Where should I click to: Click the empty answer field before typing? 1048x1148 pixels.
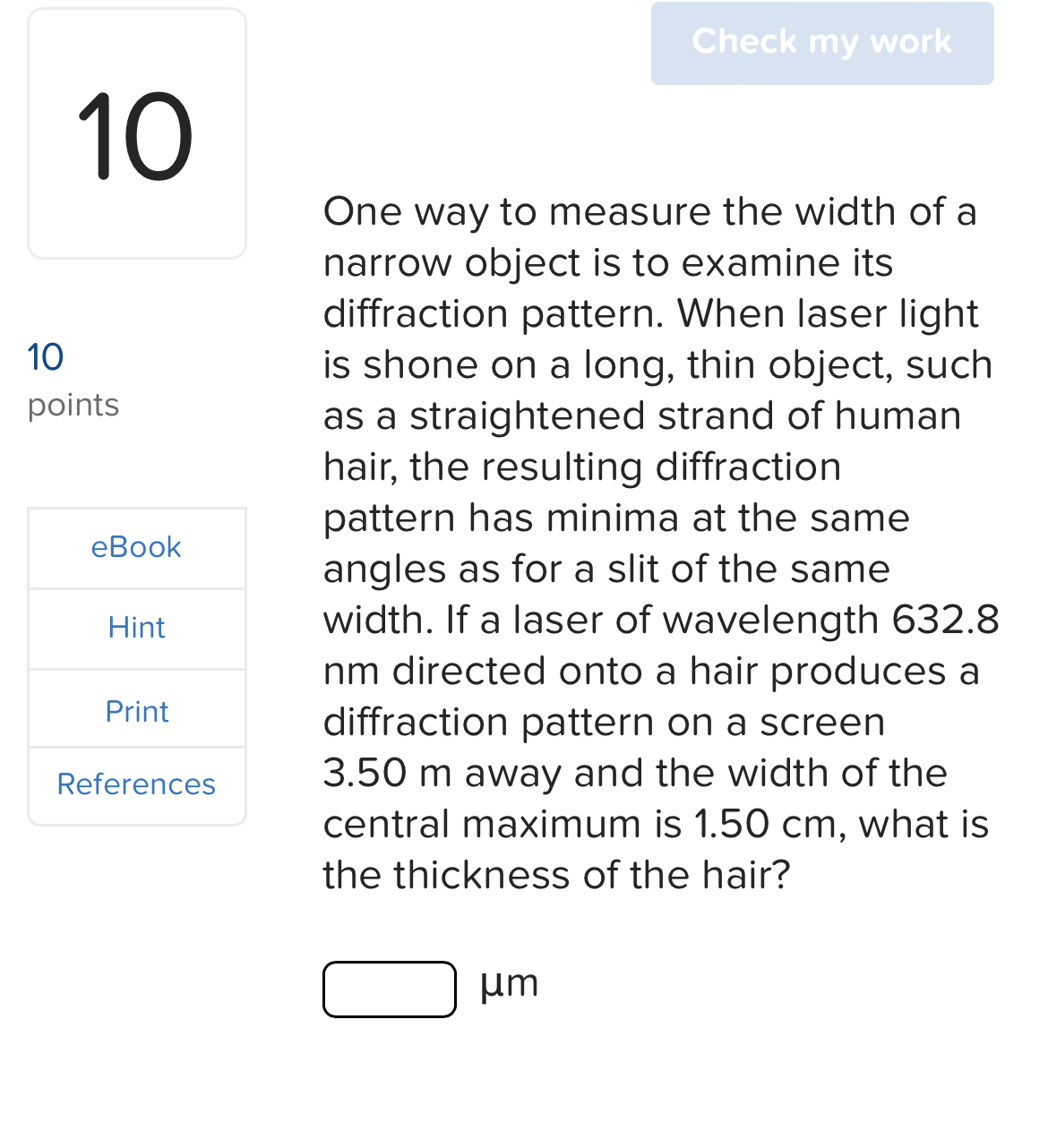click(x=389, y=990)
